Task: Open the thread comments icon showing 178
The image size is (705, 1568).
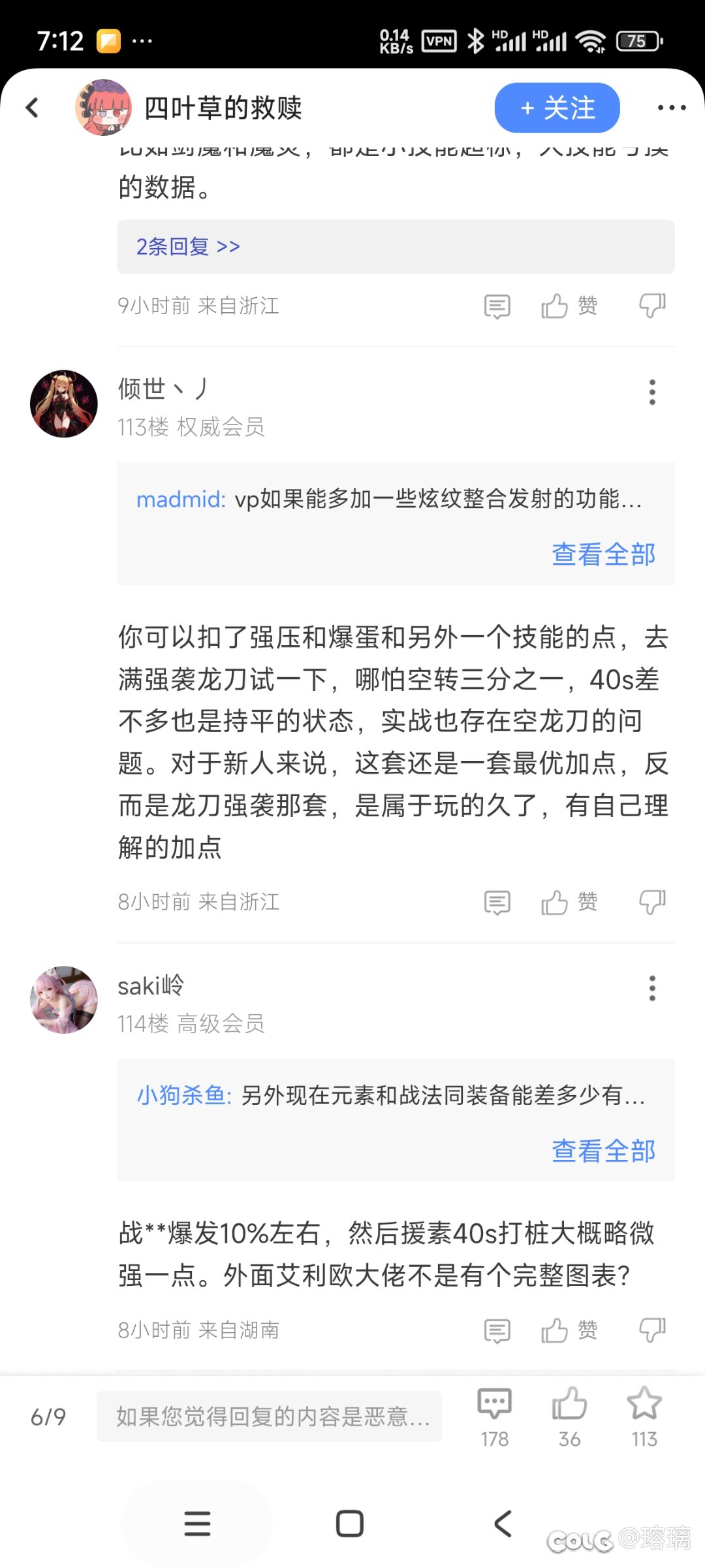Action: [x=495, y=1416]
